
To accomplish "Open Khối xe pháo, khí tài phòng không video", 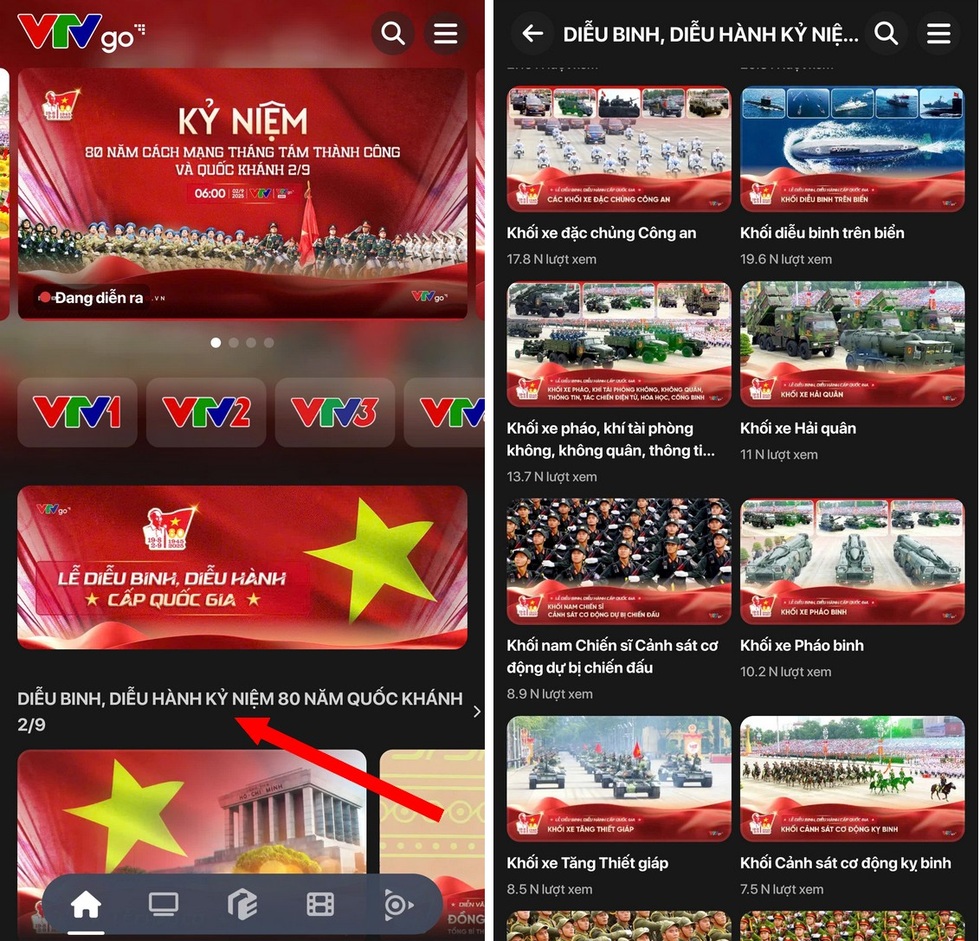I will click(x=618, y=344).
